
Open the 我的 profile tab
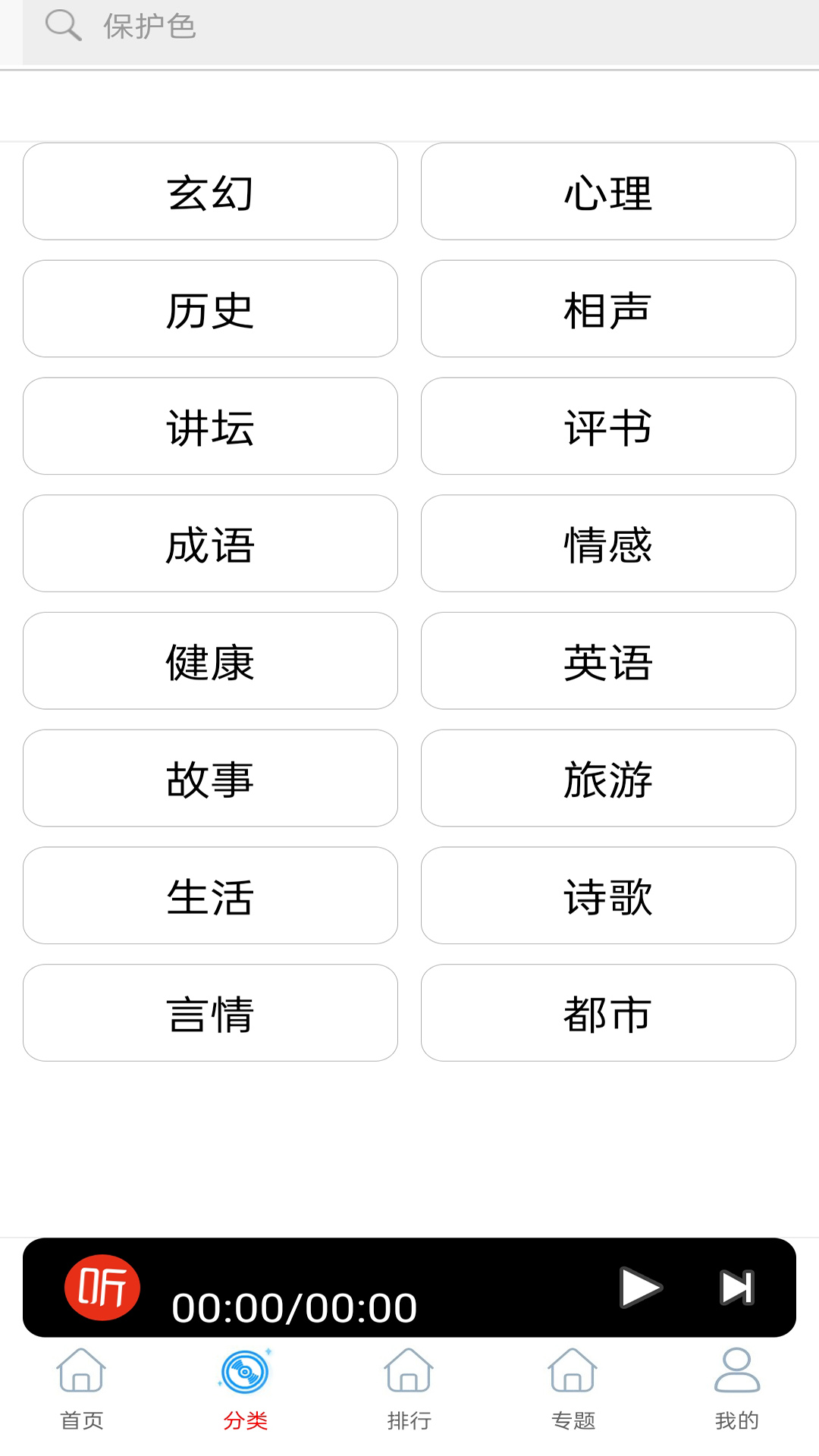(x=736, y=1389)
